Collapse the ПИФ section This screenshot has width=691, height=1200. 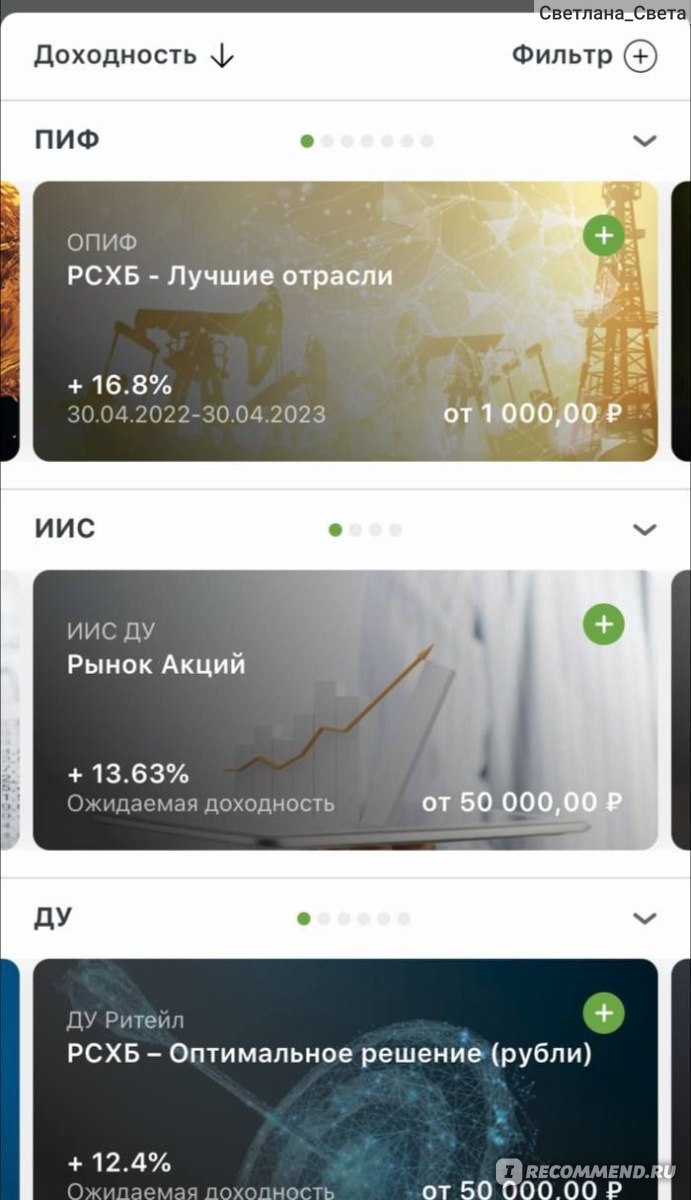pos(645,141)
